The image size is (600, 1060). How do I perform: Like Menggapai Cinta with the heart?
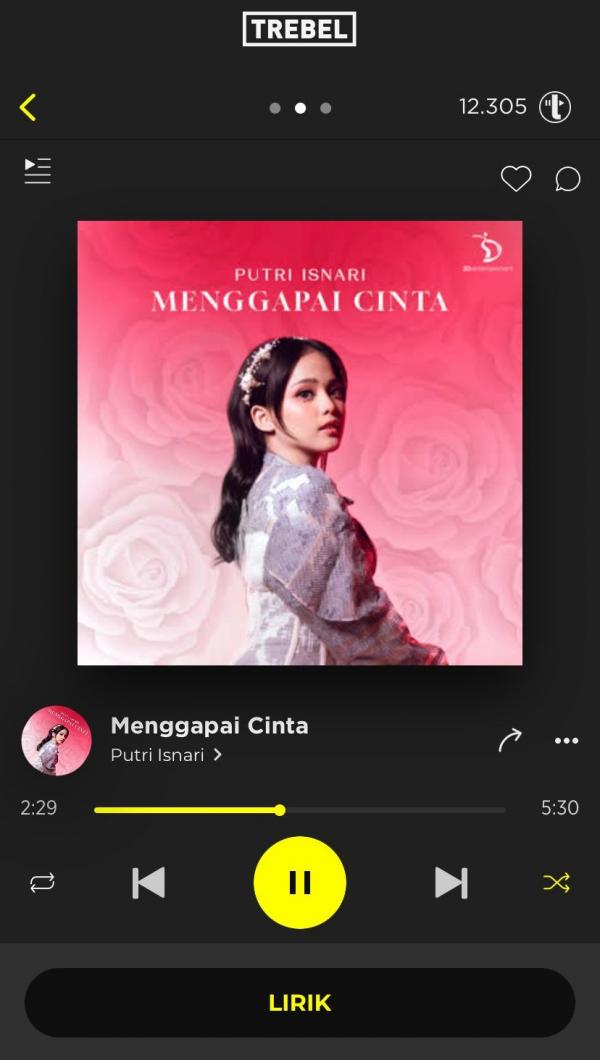tap(516, 179)
